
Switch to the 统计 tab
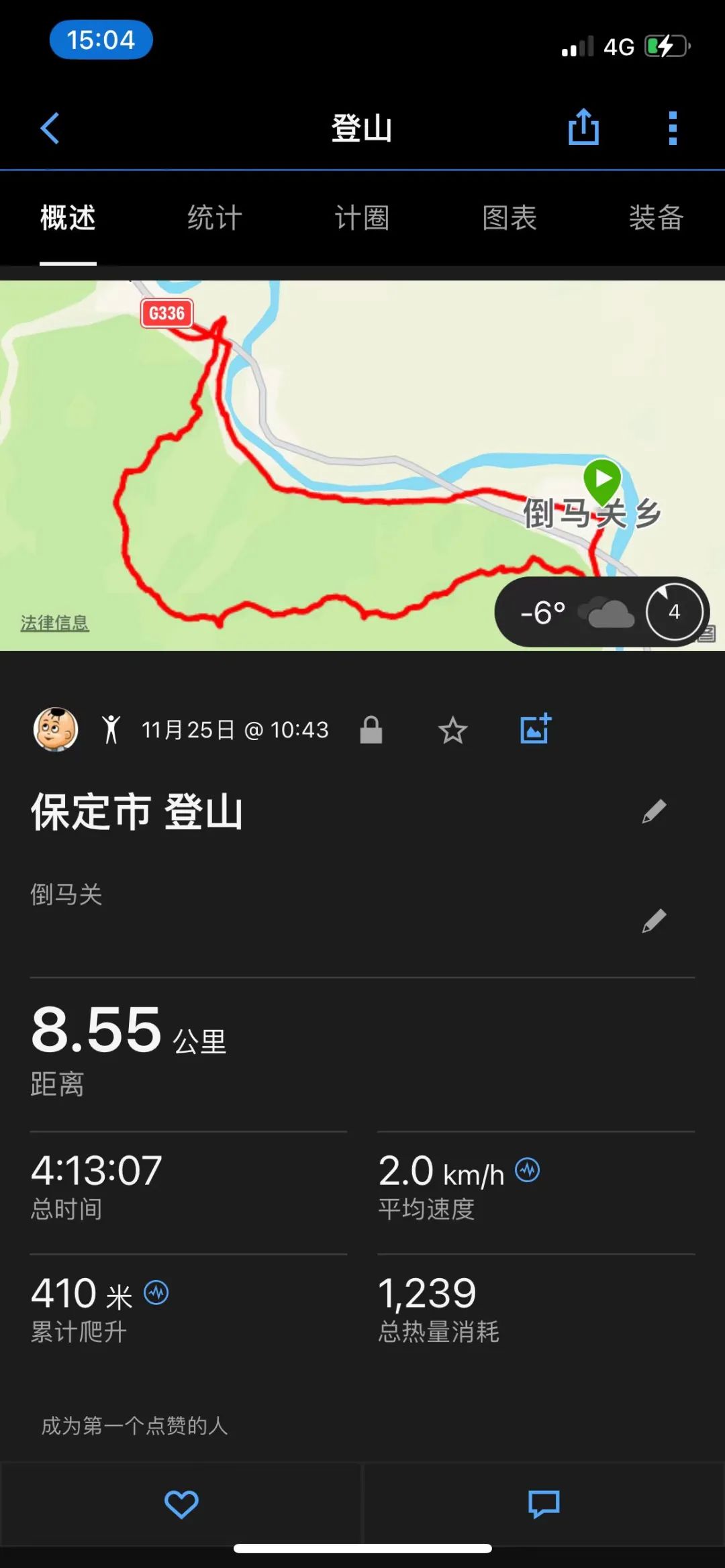215,218
